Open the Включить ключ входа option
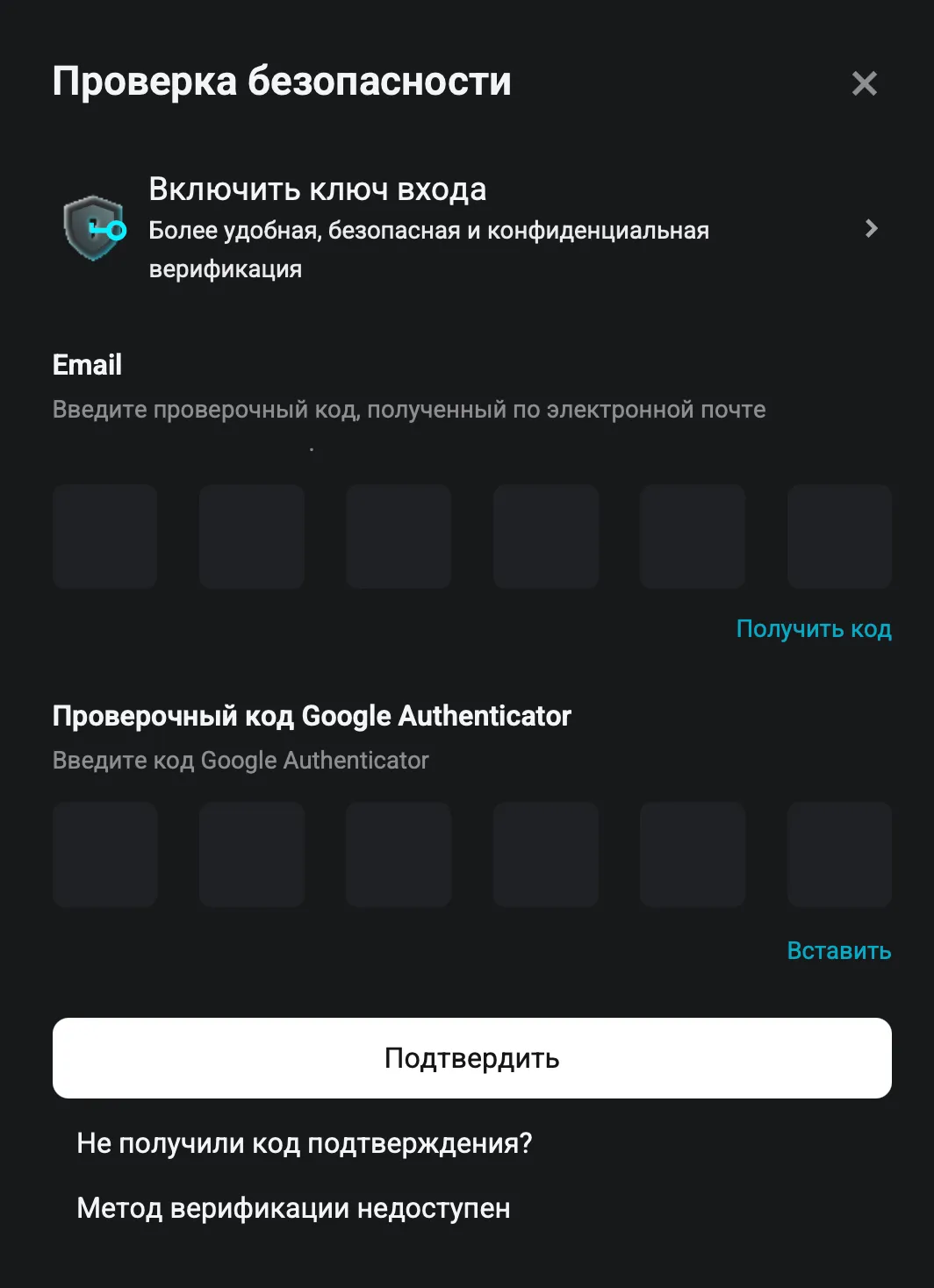The image size is (934, 1288). (319, 189)
